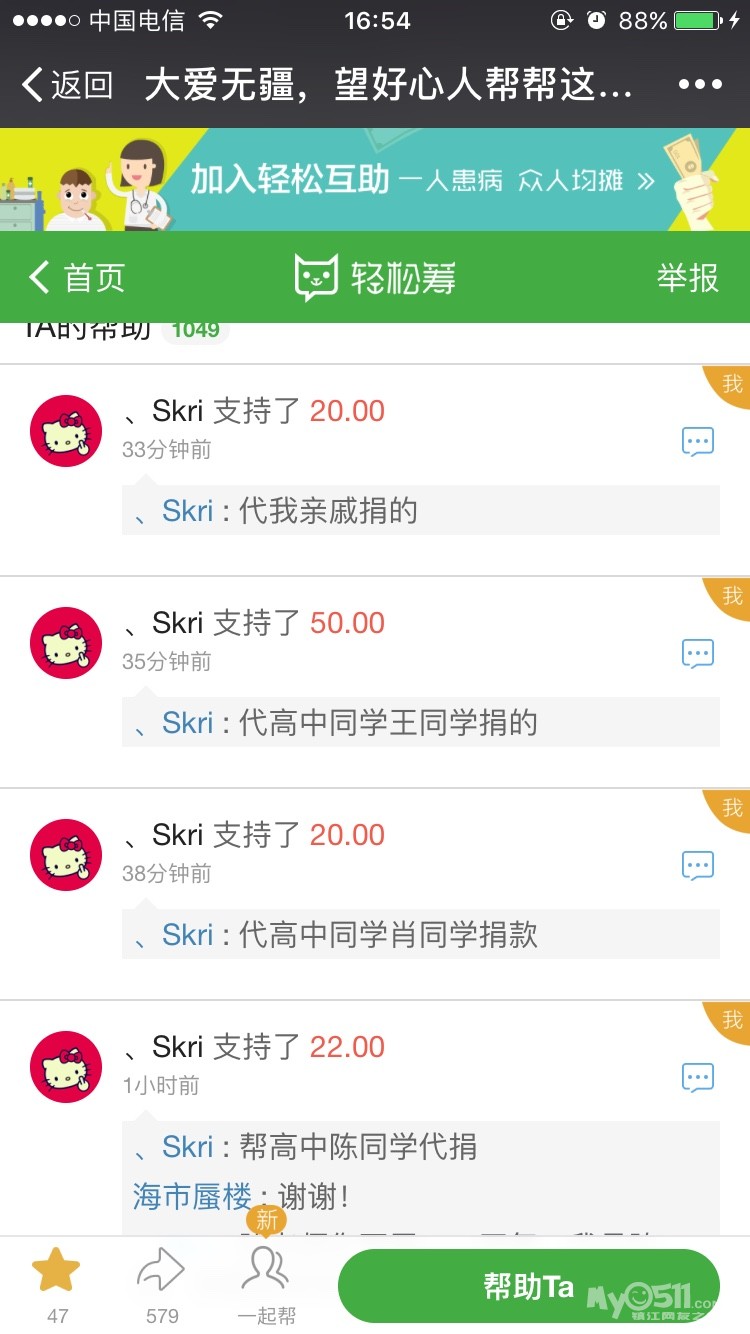The width and height of the screenshot is (750, 1334).
Task: Tap the 、Skri name in 代我亲戚捐的 comment
Action: [175, 511]
